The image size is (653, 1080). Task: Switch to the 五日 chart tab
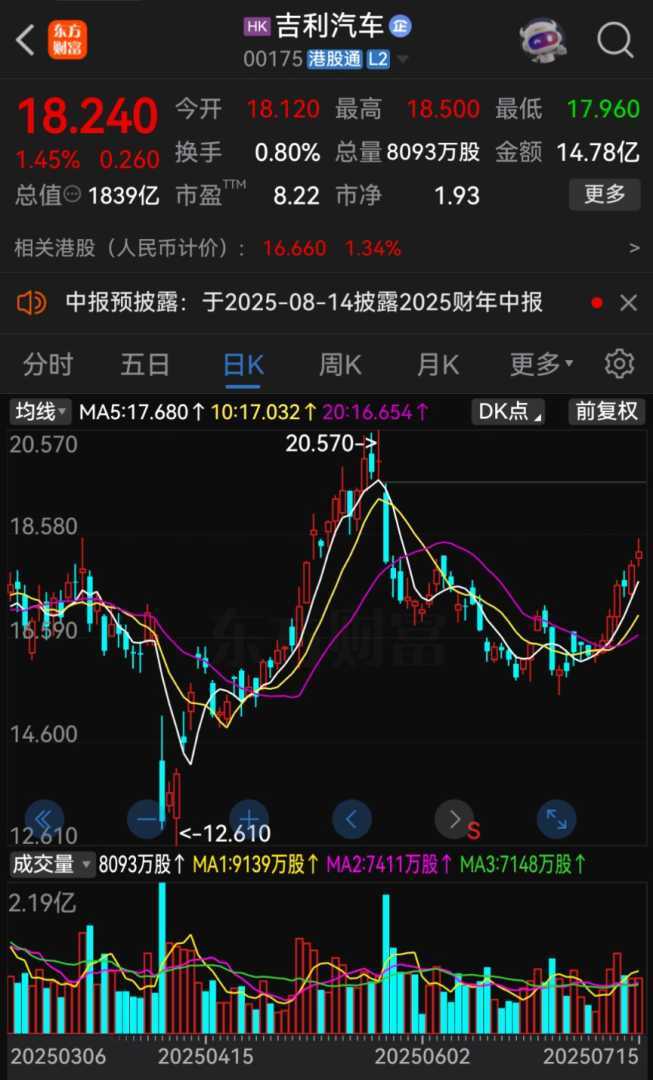(x=145, y=364)
